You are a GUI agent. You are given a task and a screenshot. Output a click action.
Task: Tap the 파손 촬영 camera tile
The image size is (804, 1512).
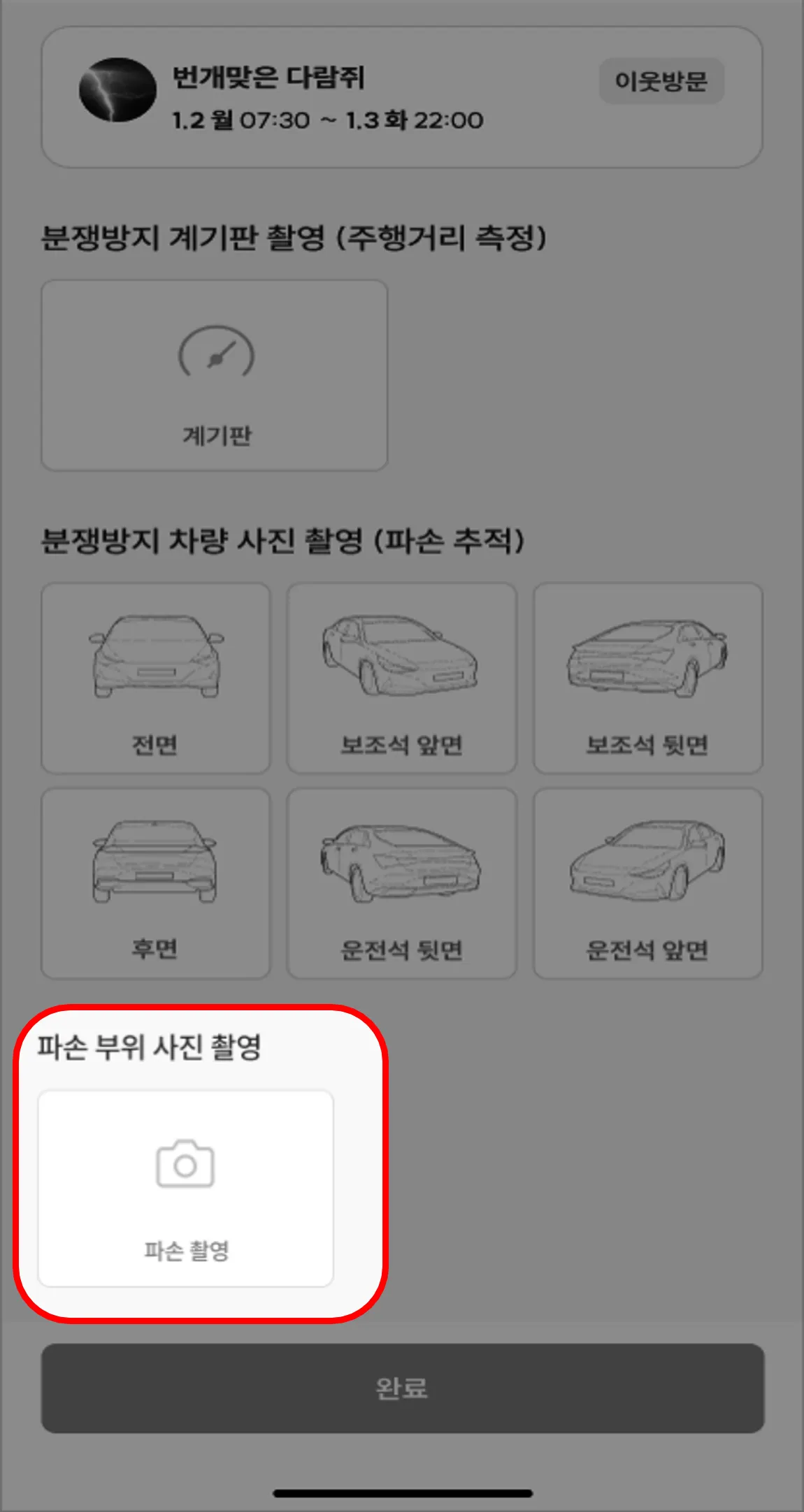[185, 1188]
